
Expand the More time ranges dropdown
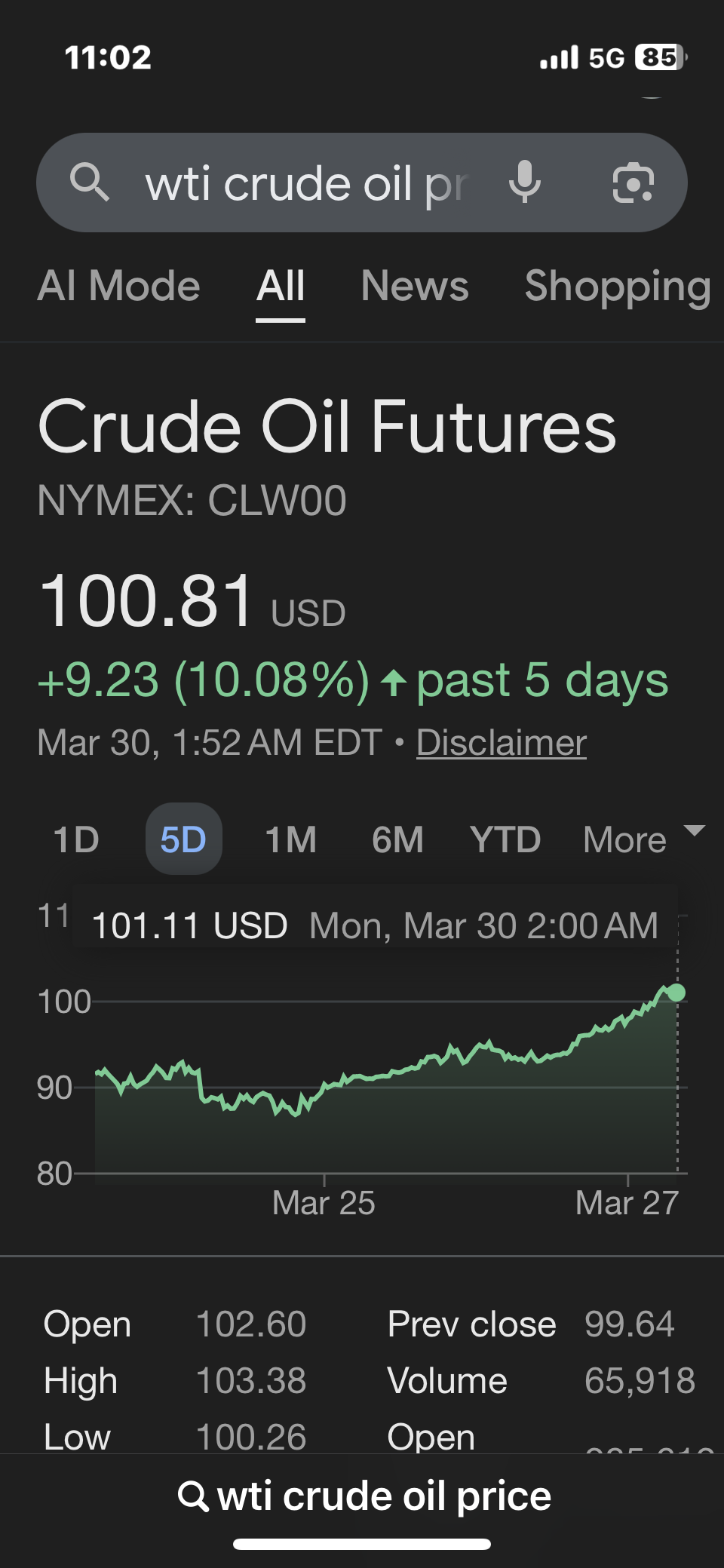pos(643,839)
